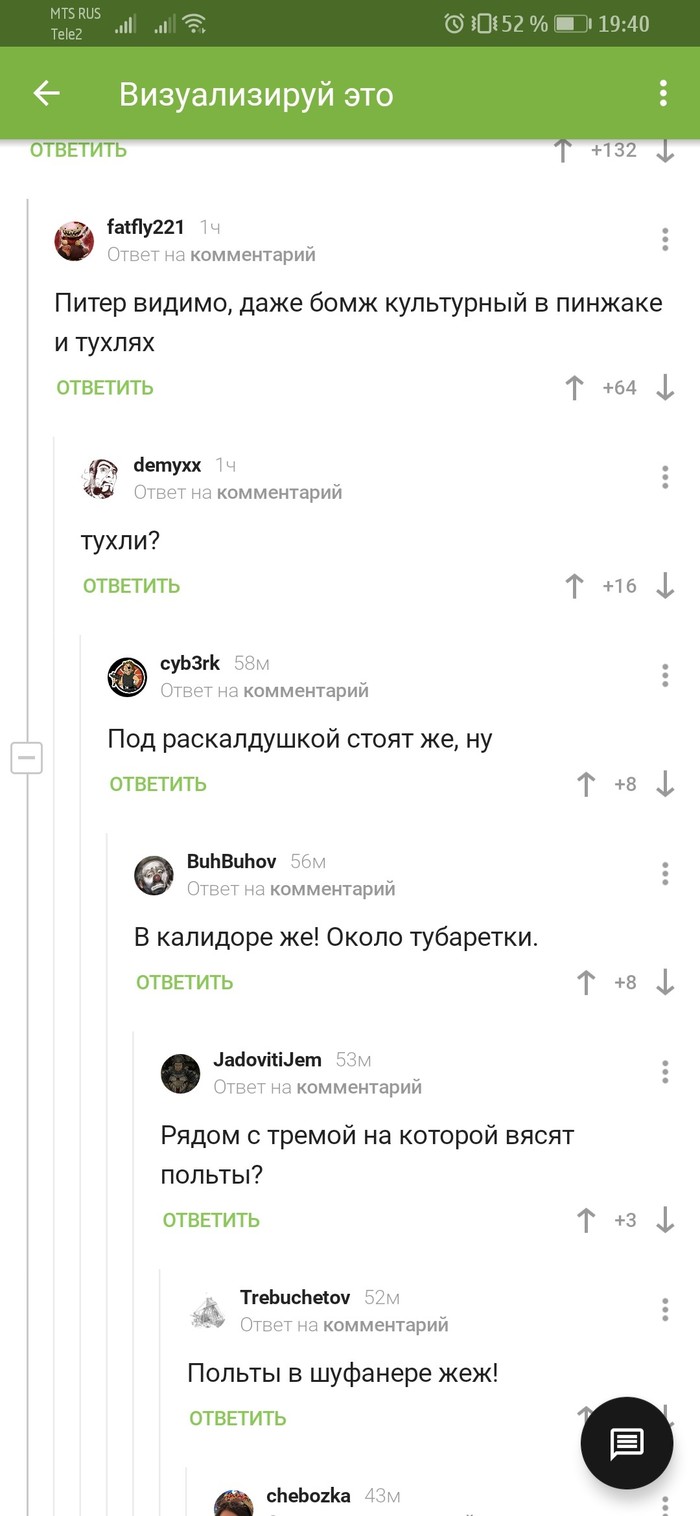
Task: Downvote cyb3rk's comment
Action: [665, 784]
